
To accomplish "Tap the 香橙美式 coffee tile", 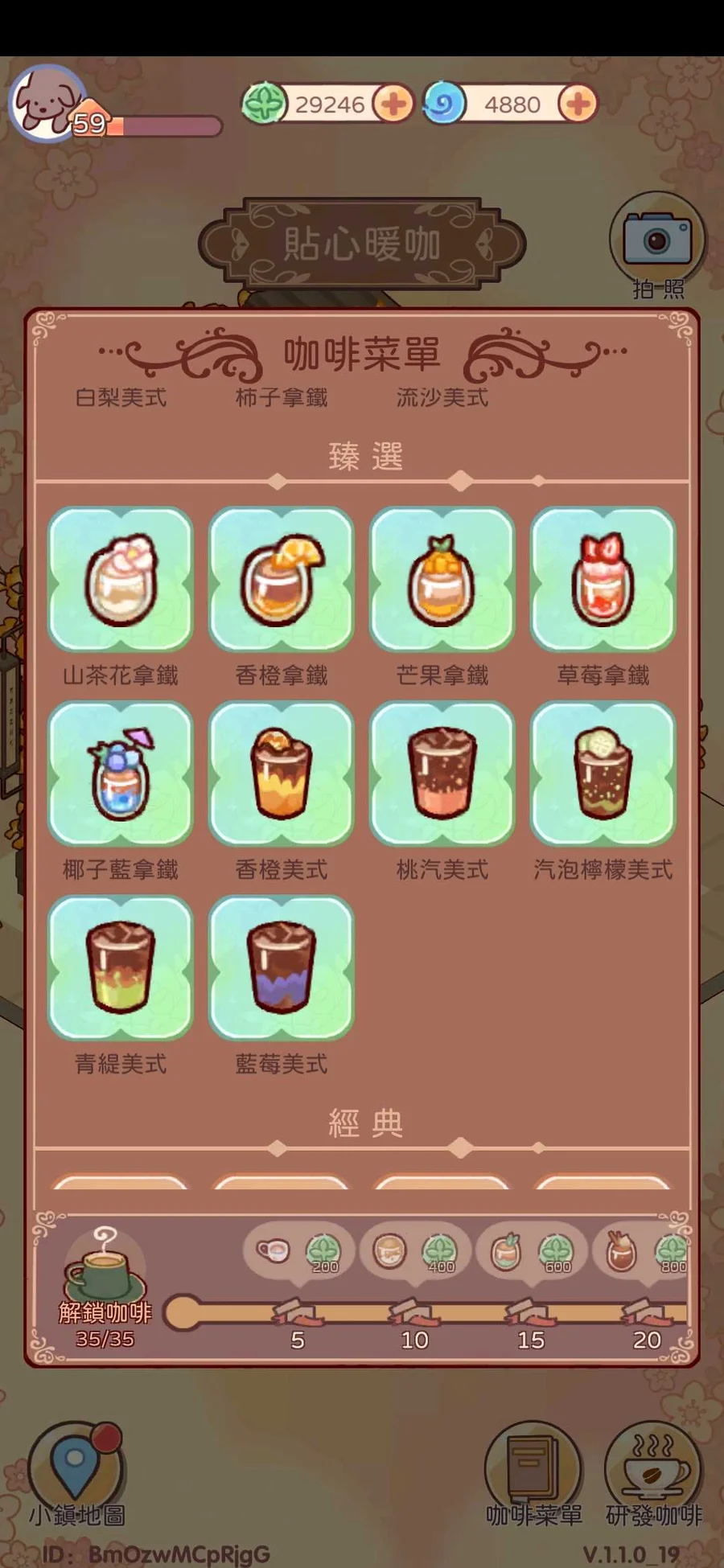I will (x=282, y=774).
